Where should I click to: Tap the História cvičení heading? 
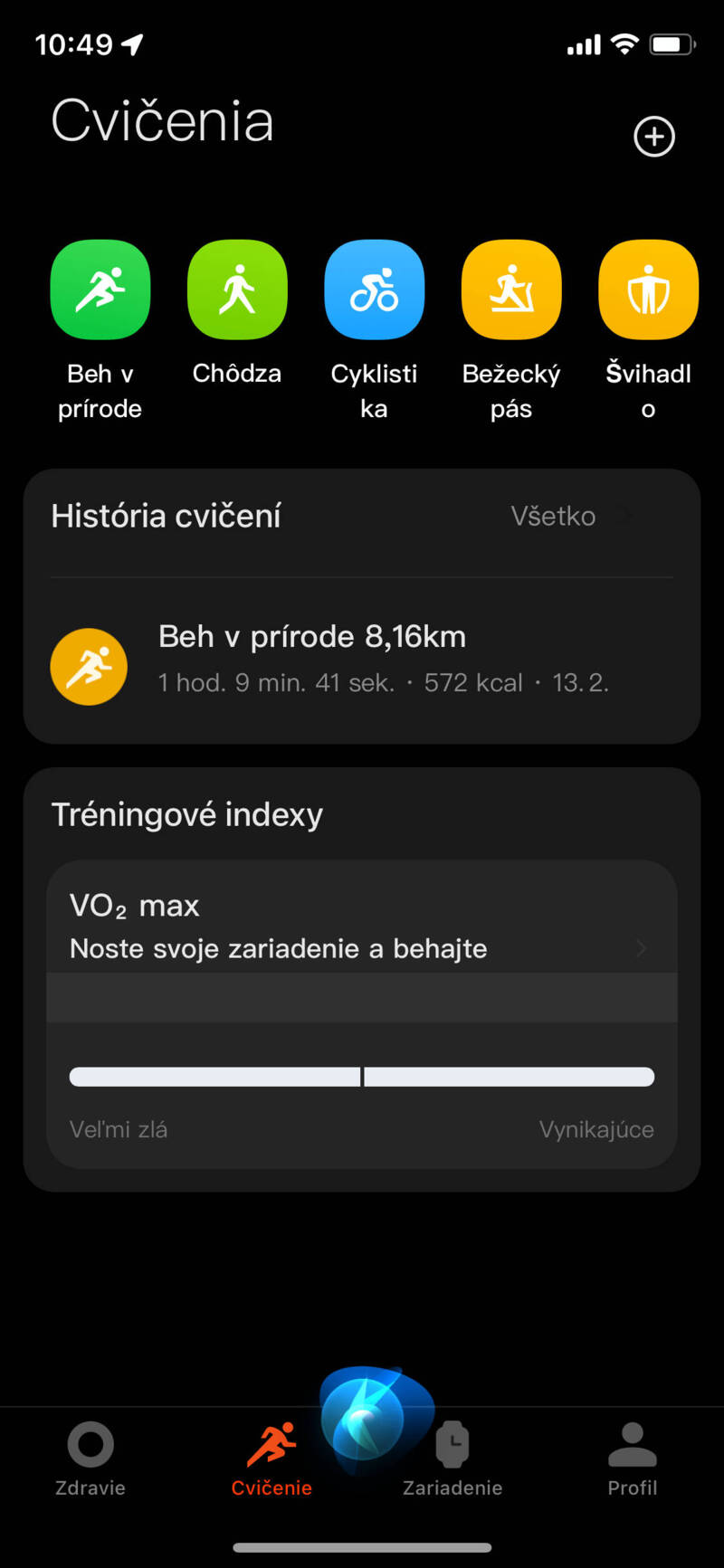point(166,516)
